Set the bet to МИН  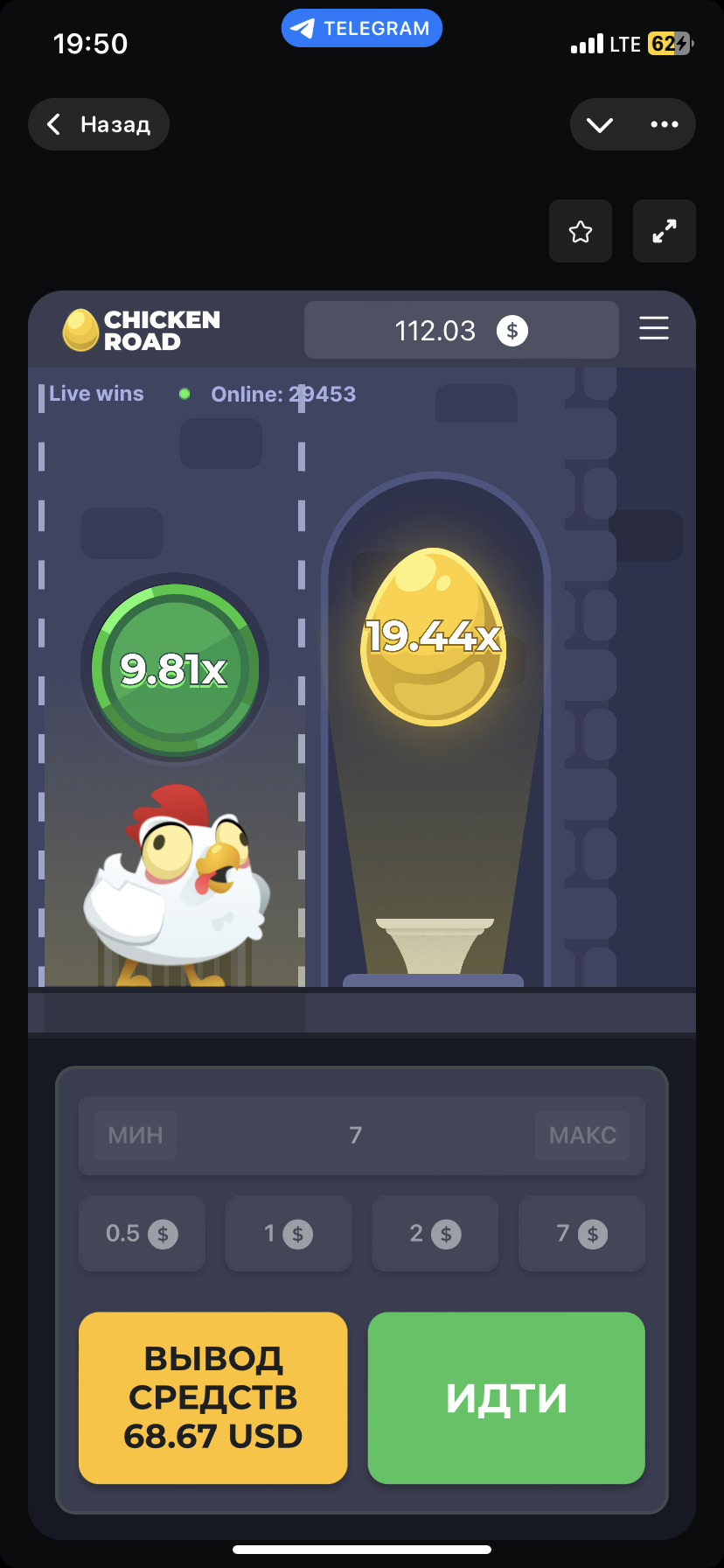[136, 1135]
